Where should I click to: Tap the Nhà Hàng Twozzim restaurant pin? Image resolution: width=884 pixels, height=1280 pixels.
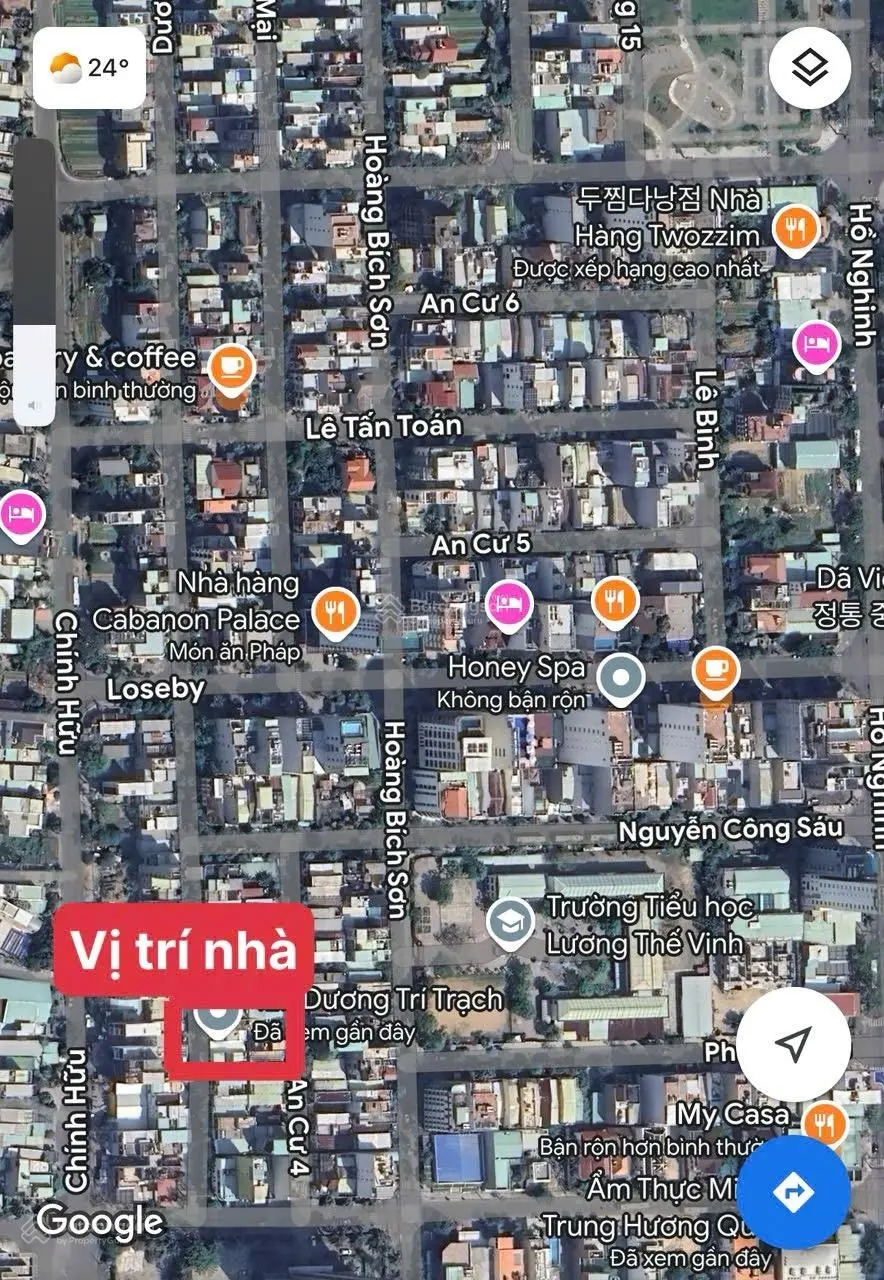tap(796, 228)
